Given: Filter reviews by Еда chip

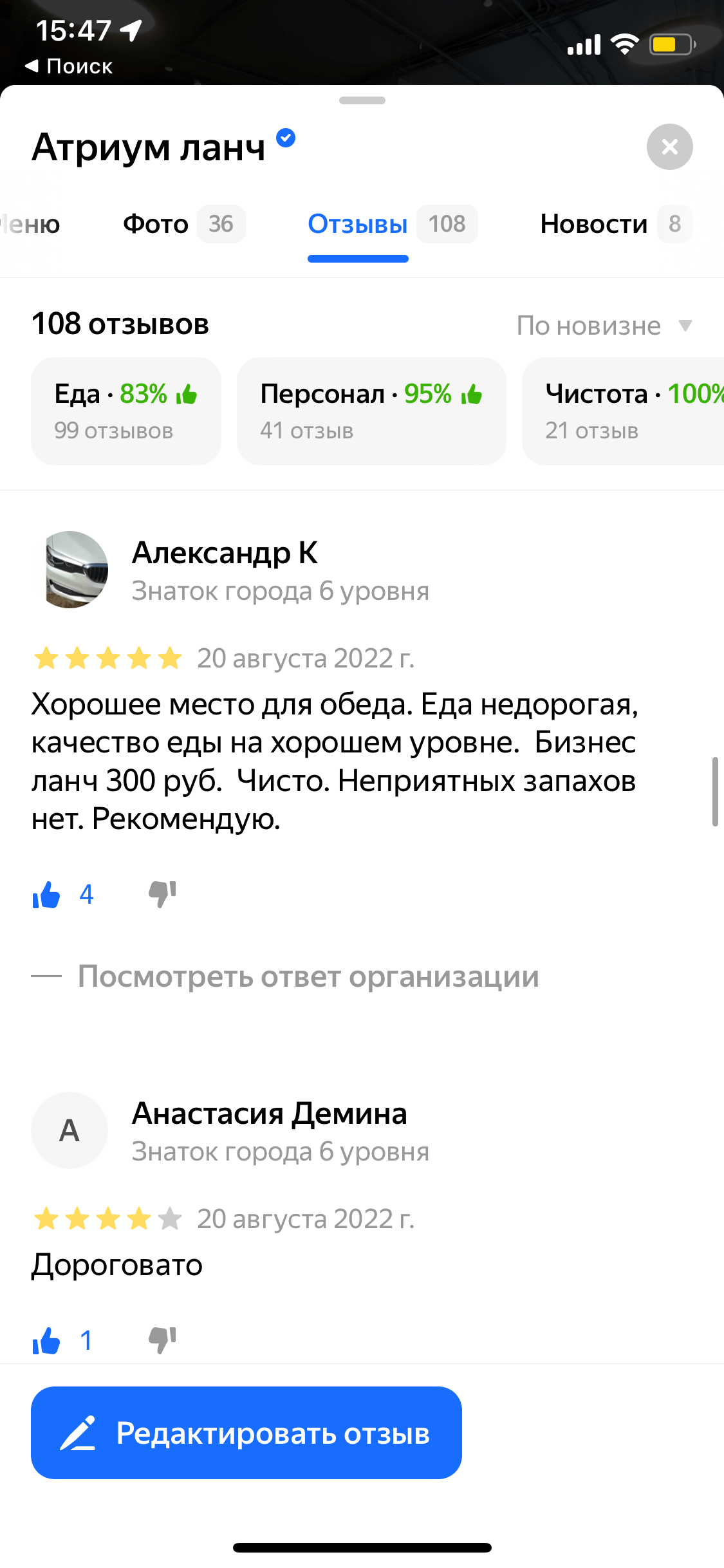Looking at the screenshot, I should tap(126, 411).
